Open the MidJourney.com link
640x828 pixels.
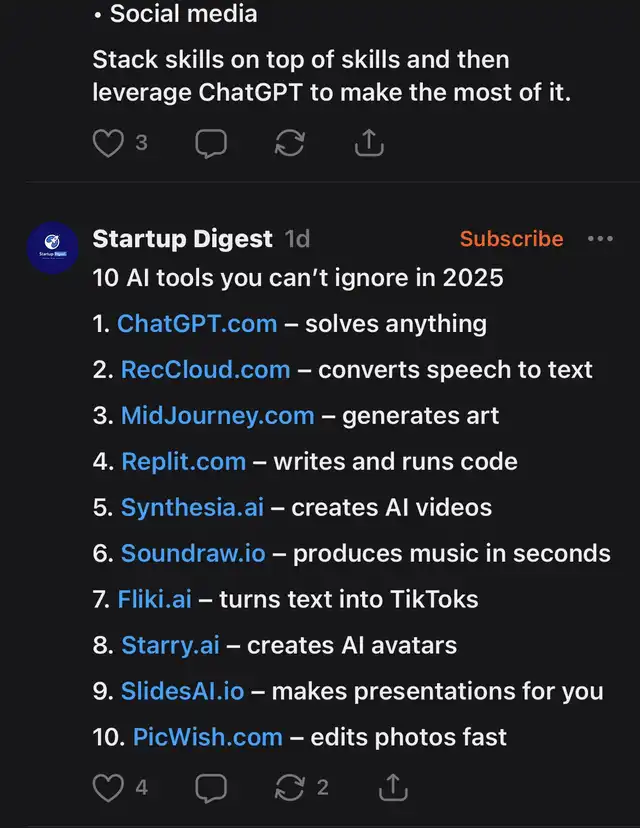pos(218,416)
